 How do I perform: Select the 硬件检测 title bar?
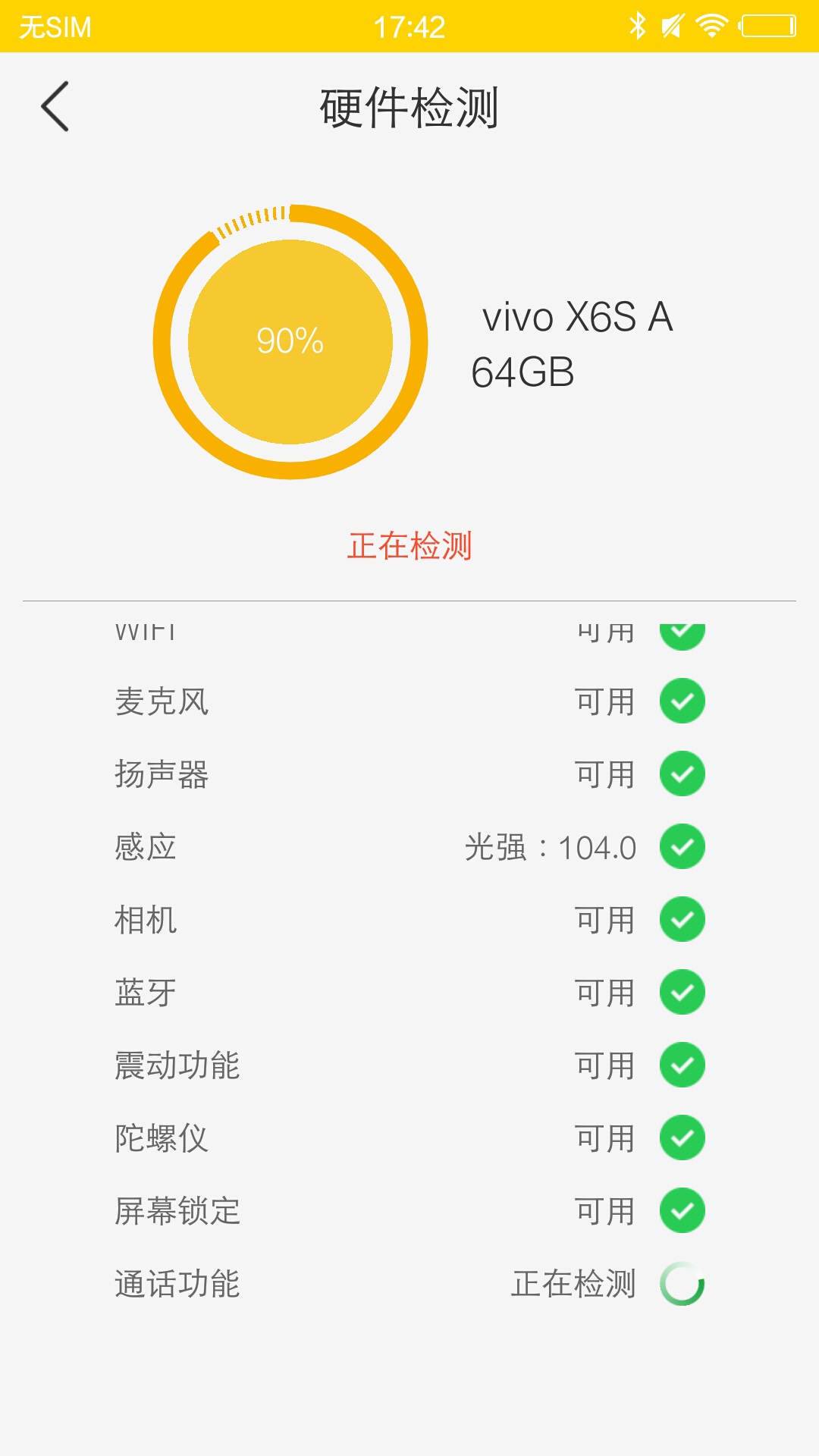tap(409, 106)
